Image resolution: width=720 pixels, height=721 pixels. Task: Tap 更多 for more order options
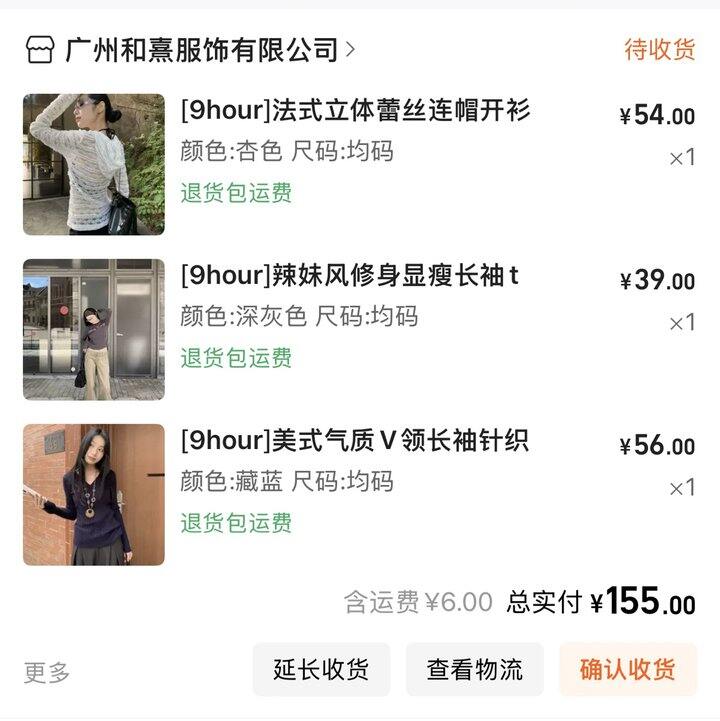[x=47, y=672]
